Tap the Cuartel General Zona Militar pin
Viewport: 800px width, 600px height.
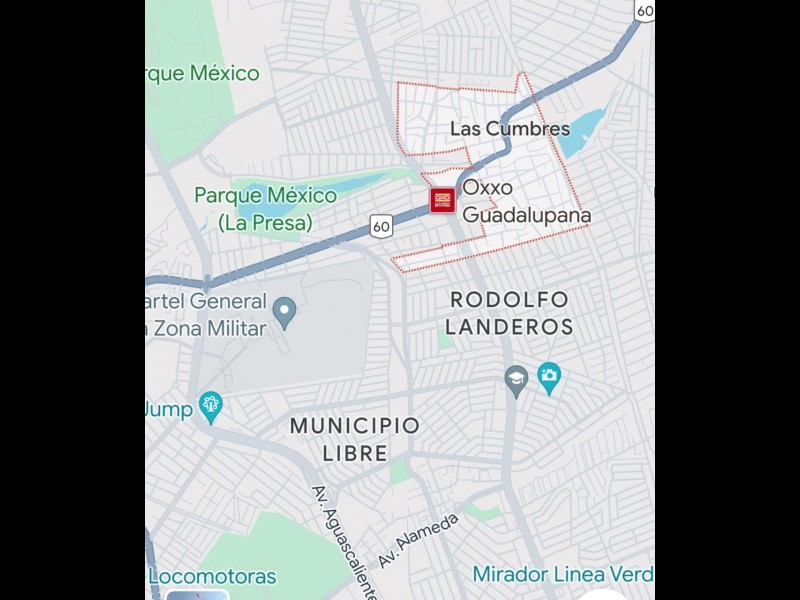[x=285, y=312]
